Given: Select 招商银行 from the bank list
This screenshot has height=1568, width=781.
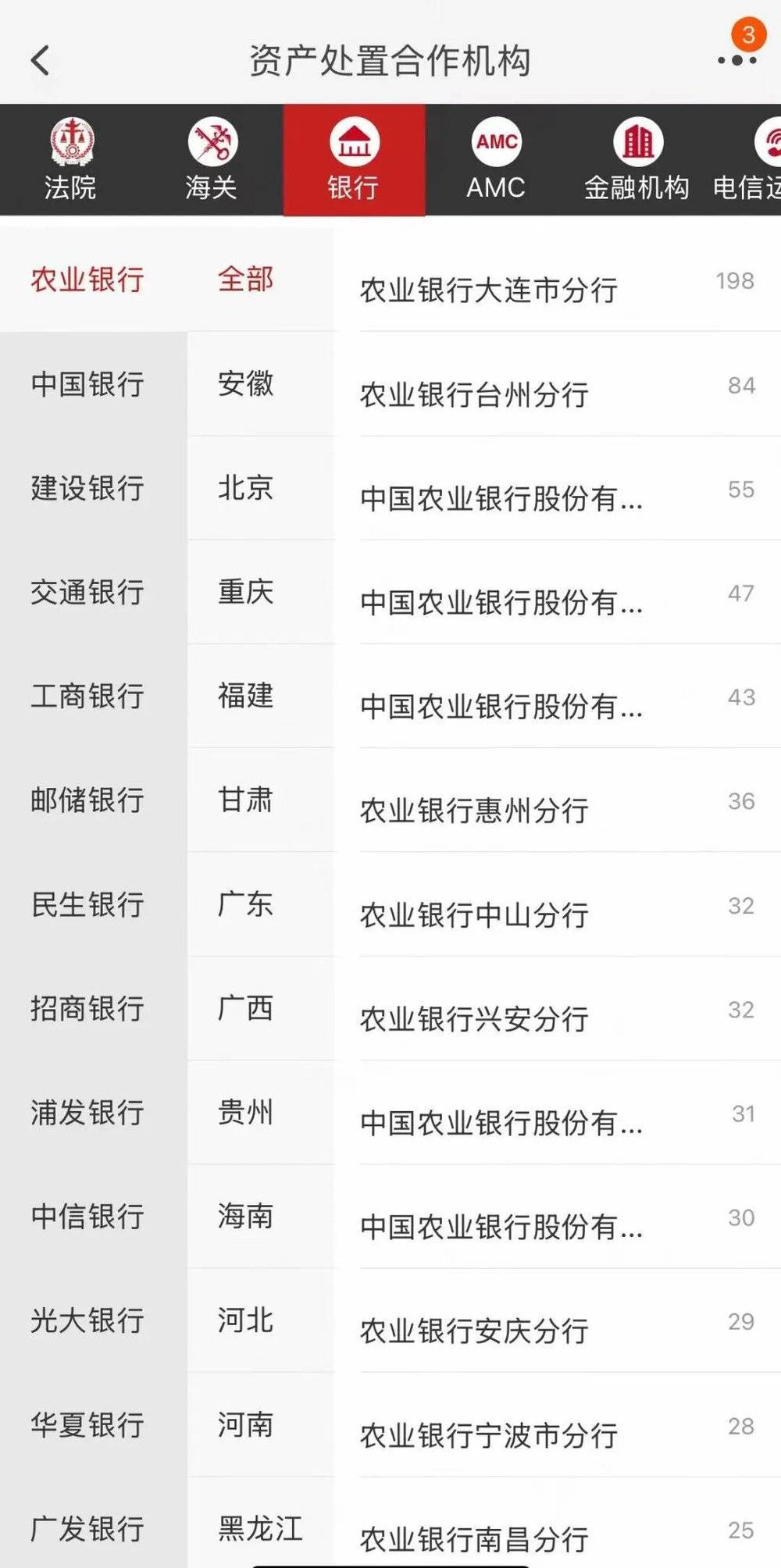Looking at the screenshot, I should click(x=87, y=1008).
